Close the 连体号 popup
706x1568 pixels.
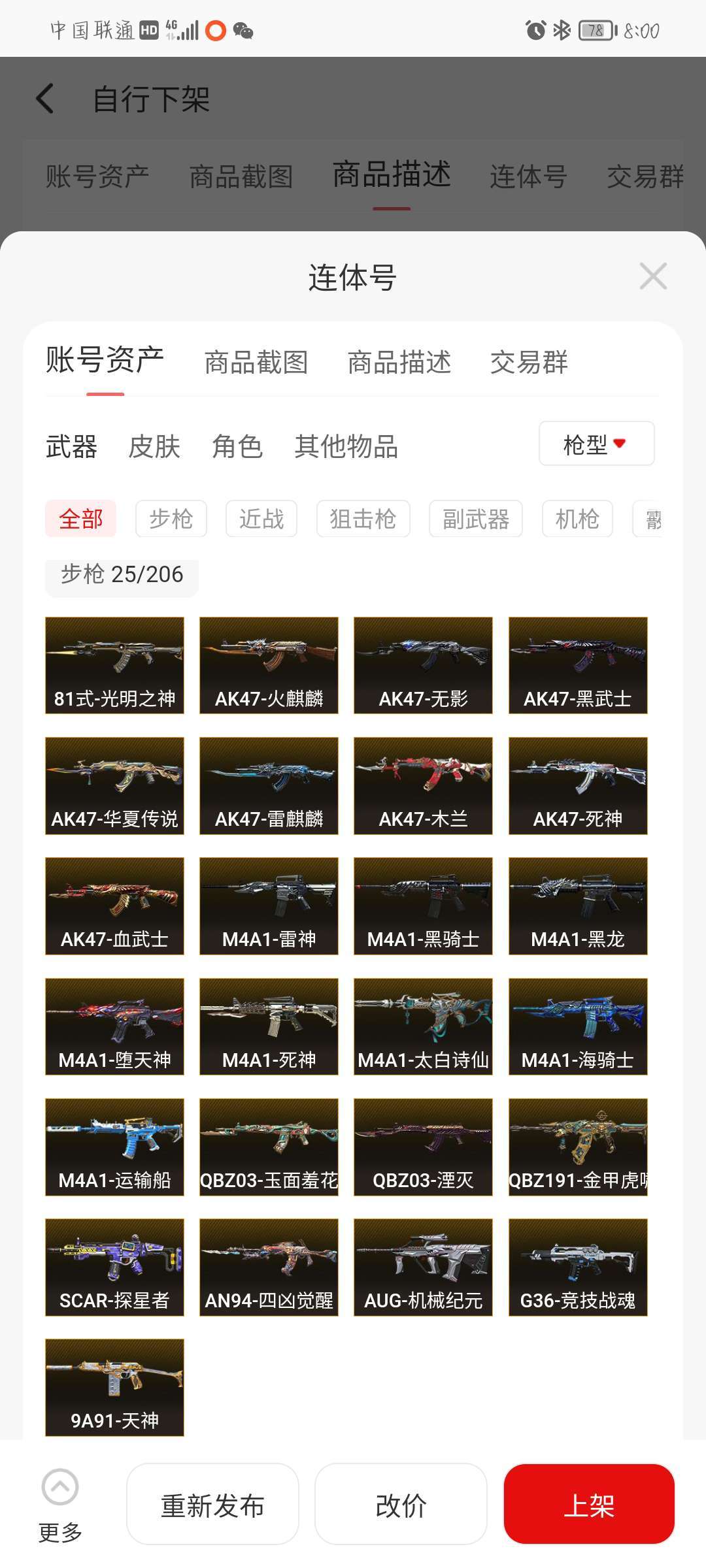coord(653,276)
